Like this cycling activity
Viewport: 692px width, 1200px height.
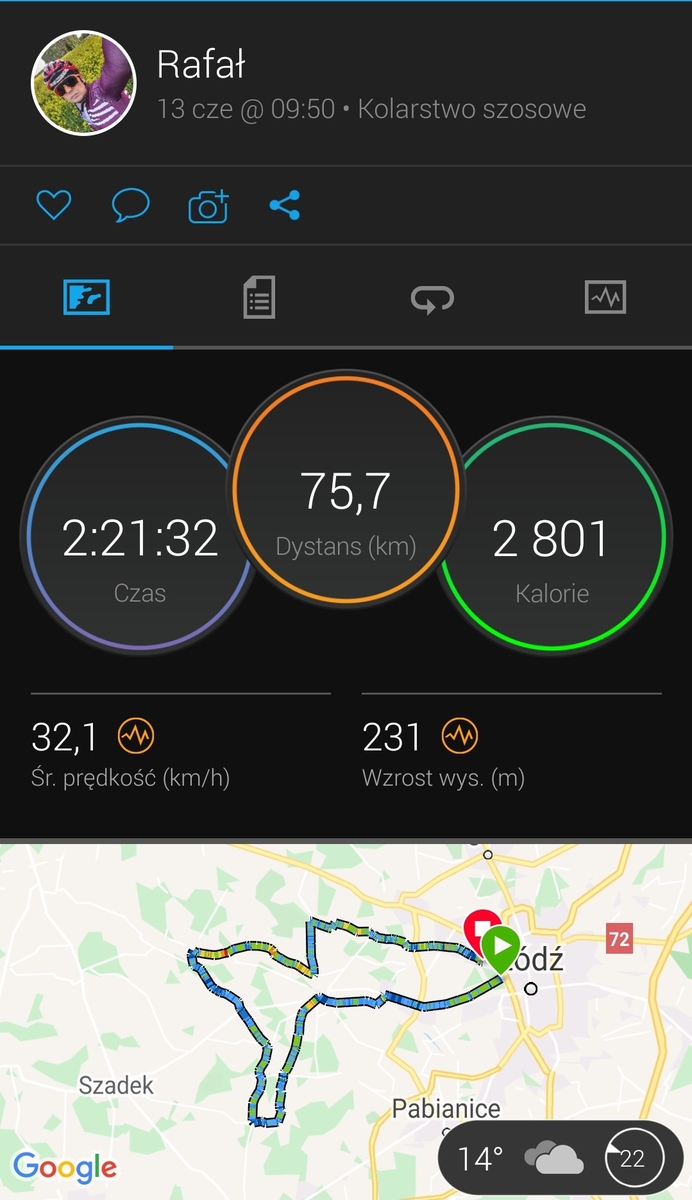(54, 206)
